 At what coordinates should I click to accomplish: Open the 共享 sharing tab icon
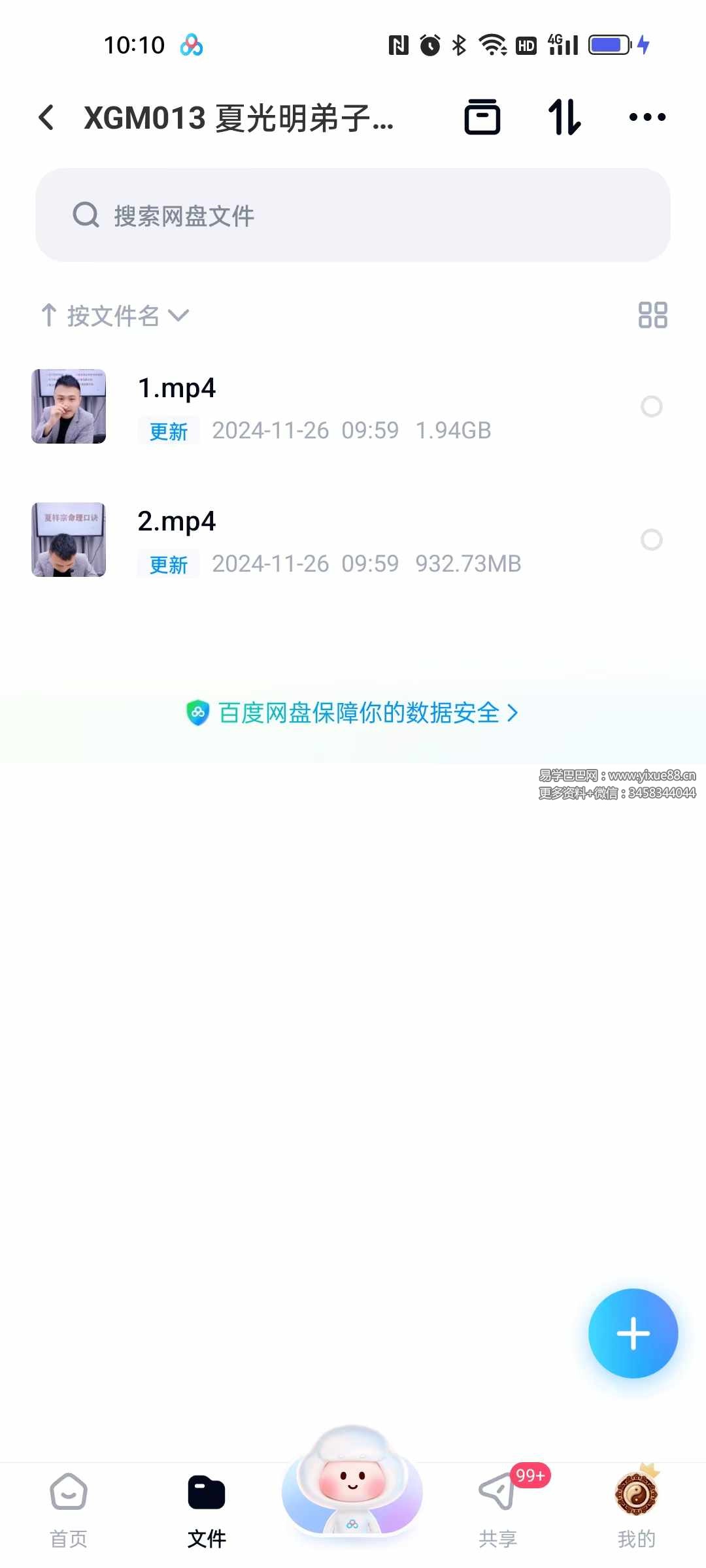pos(497,1493)
